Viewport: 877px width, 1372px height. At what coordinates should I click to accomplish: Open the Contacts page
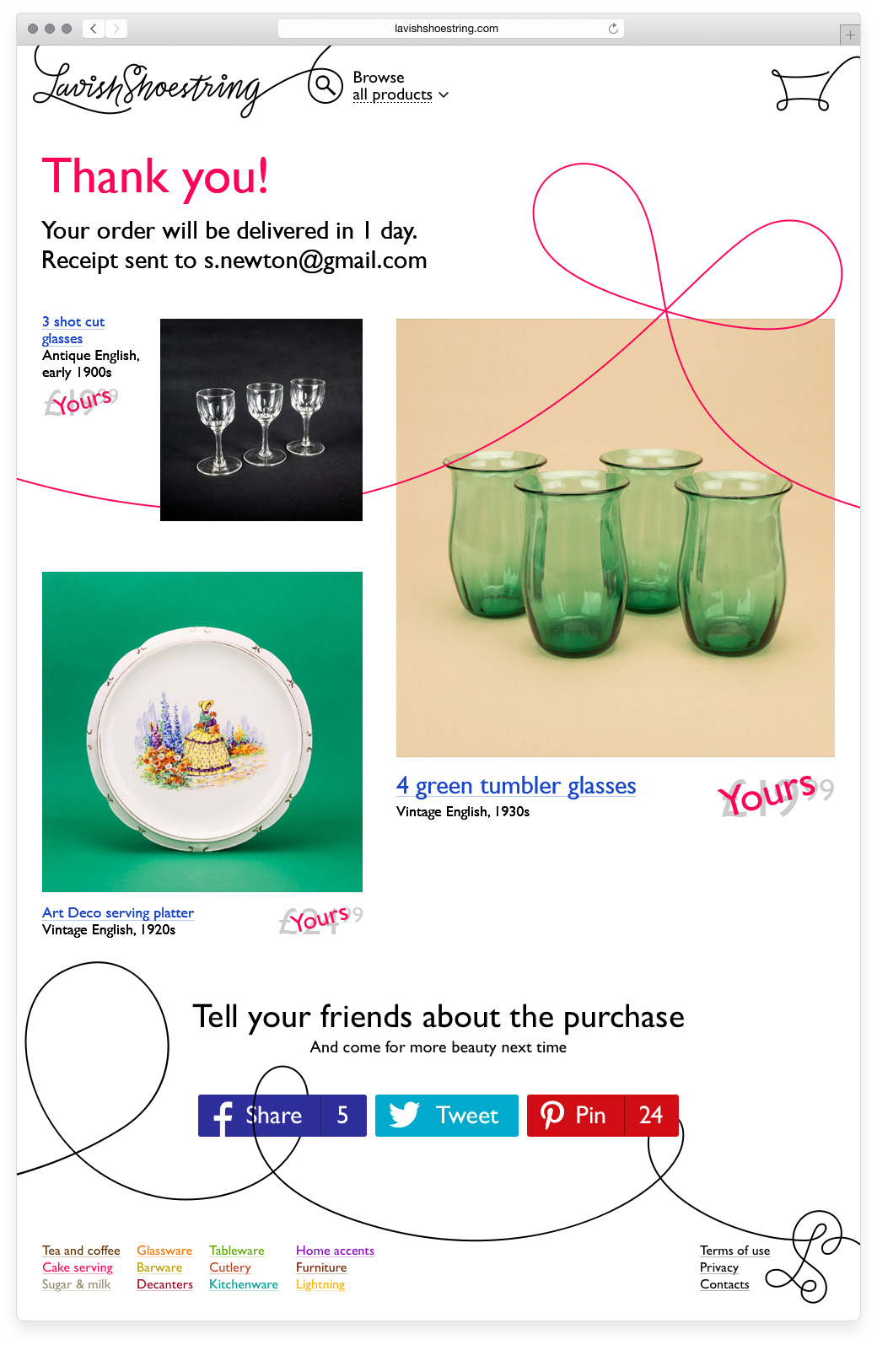[724, 1284]
